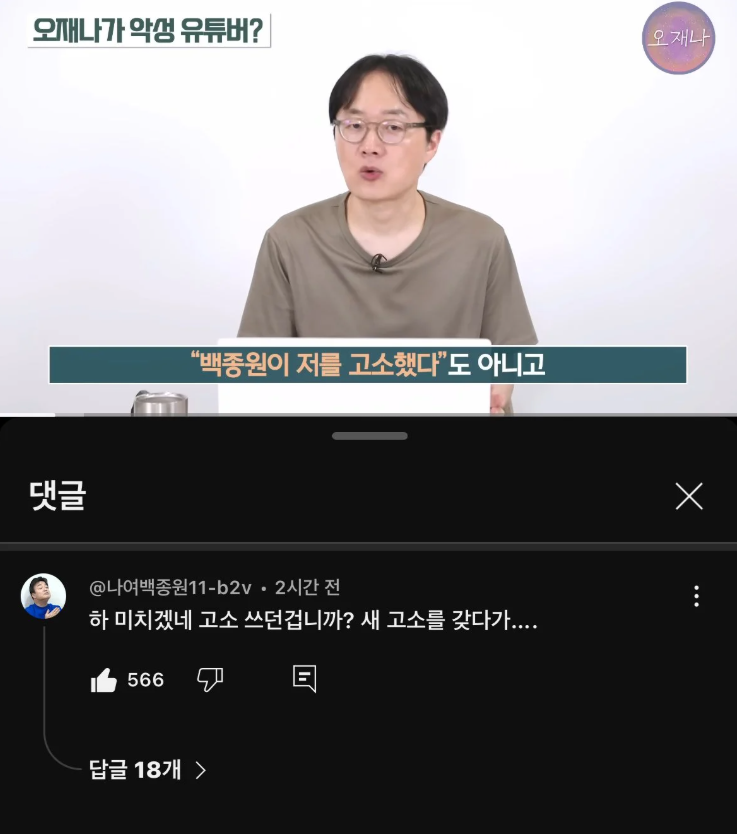Screen dimensions: 737x834
Task: Like the comment by 나여백종원11-b2v
Action: click(104, 680)
